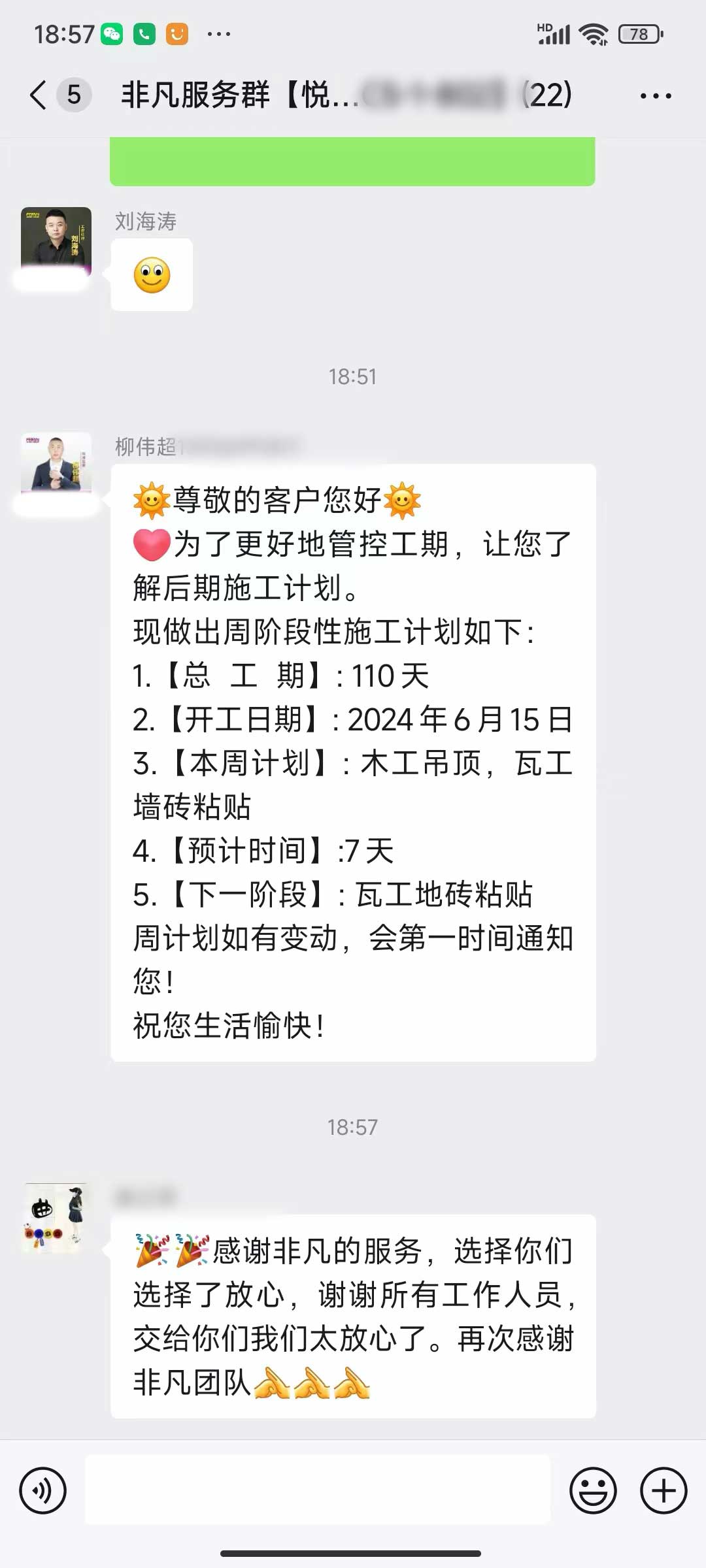706x1568 pixels.
Task: View 刘海涛's profile avatar
Action: coord(56,240)
